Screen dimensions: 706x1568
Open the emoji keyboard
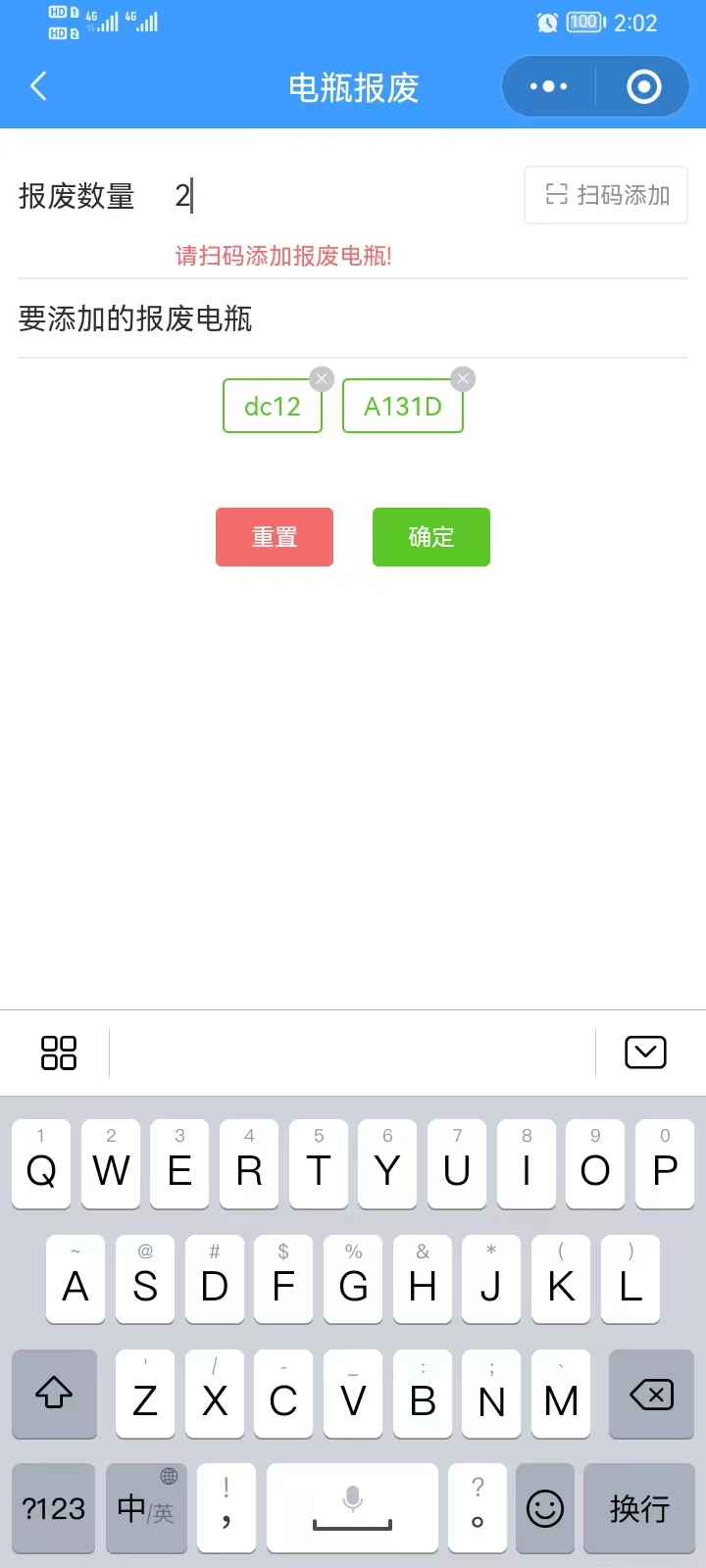(545, 1508)
